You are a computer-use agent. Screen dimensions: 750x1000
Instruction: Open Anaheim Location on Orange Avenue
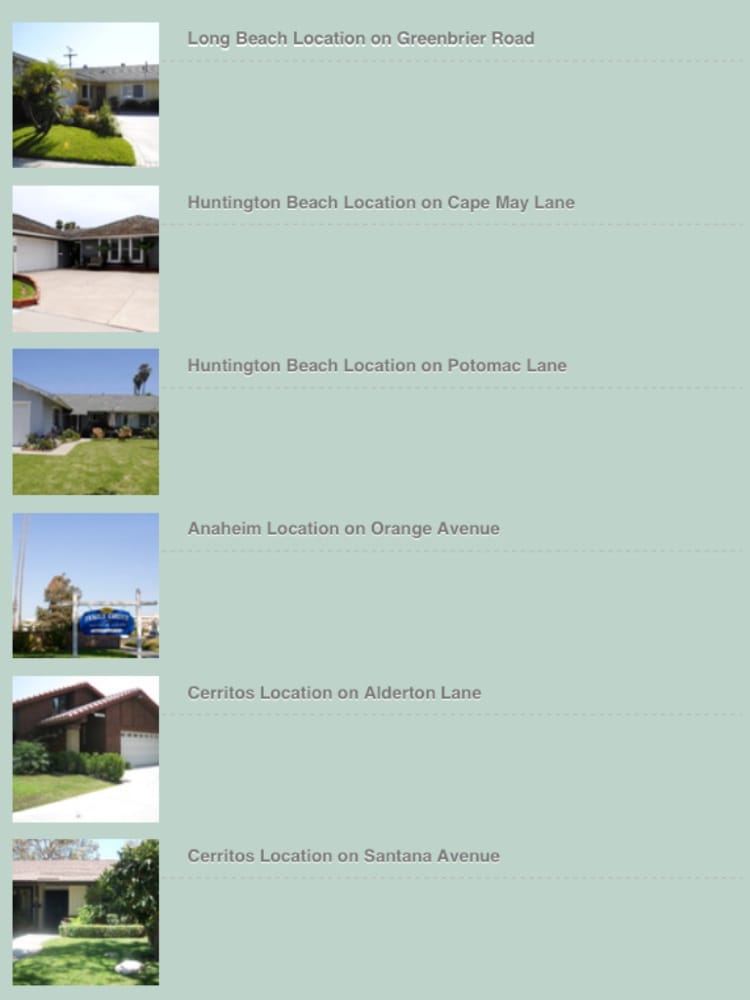(x=343, y=529)
